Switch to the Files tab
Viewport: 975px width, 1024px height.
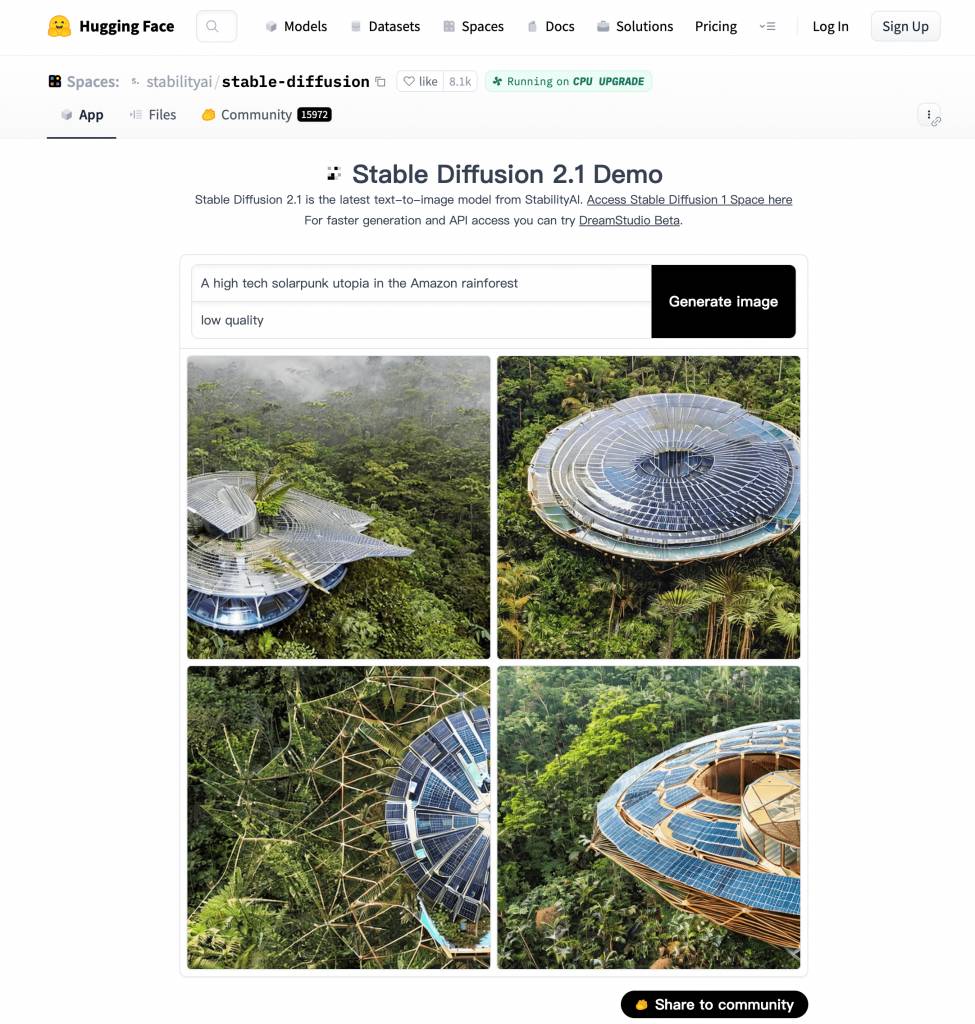click(153, 115)
